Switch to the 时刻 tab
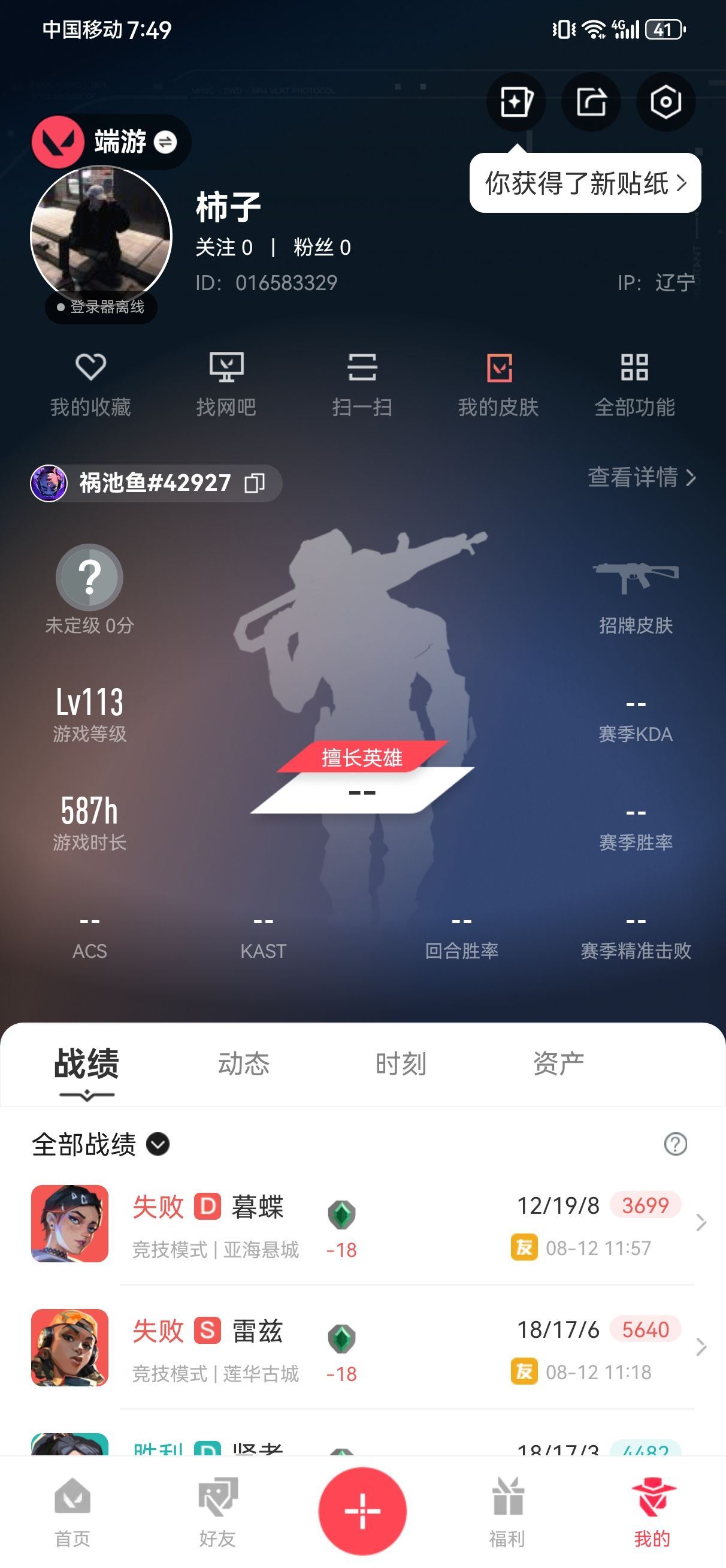The height and width of the screenshot is (1568, 726). (400, 1064)
